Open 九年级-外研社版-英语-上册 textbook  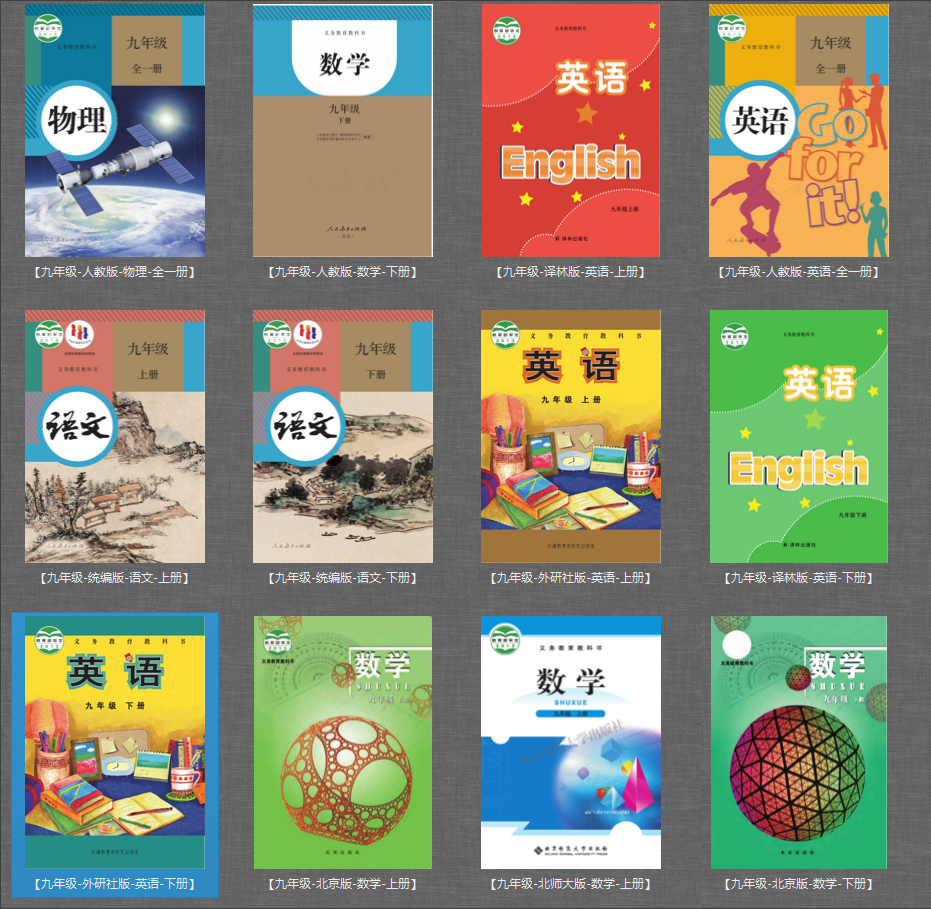(570, 436)
